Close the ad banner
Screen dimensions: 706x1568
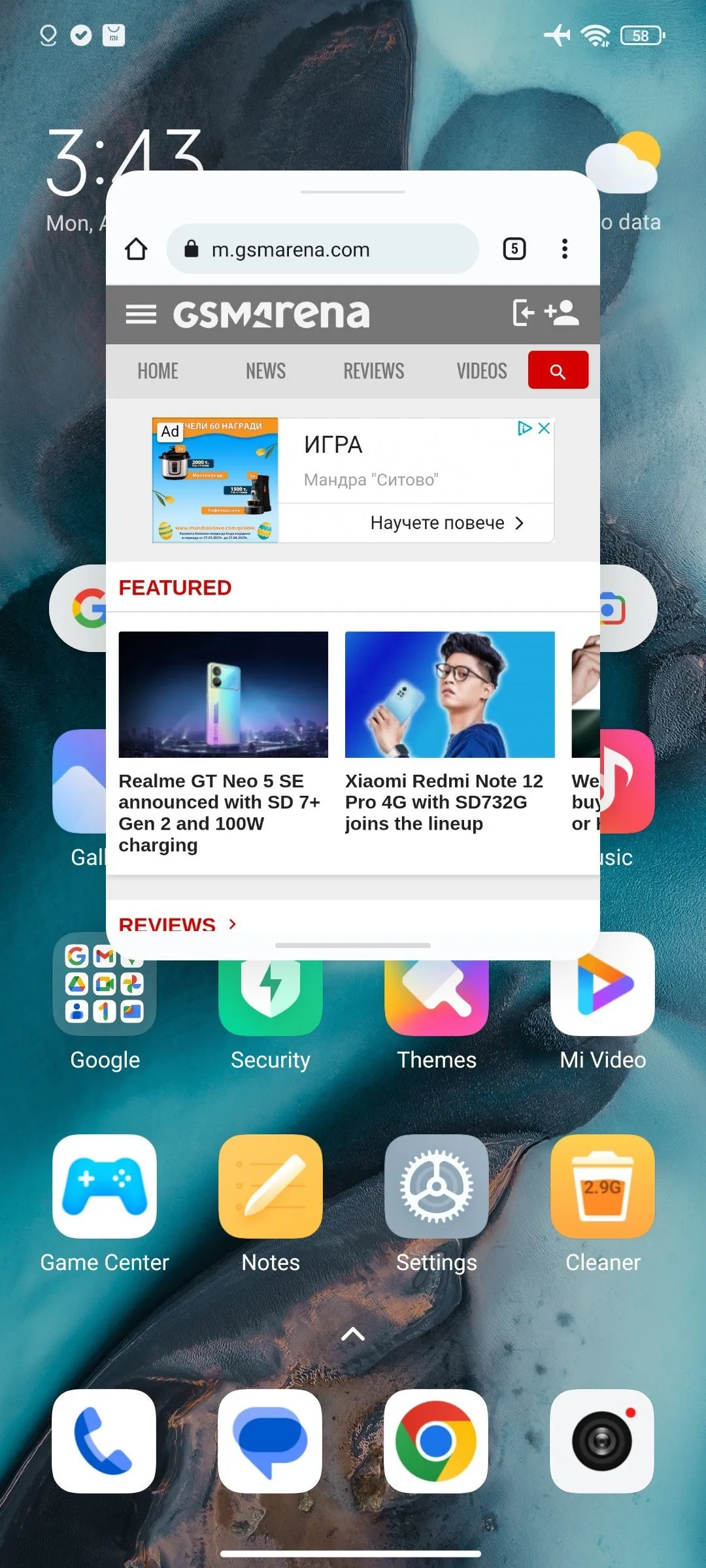[x=544, y=429]
